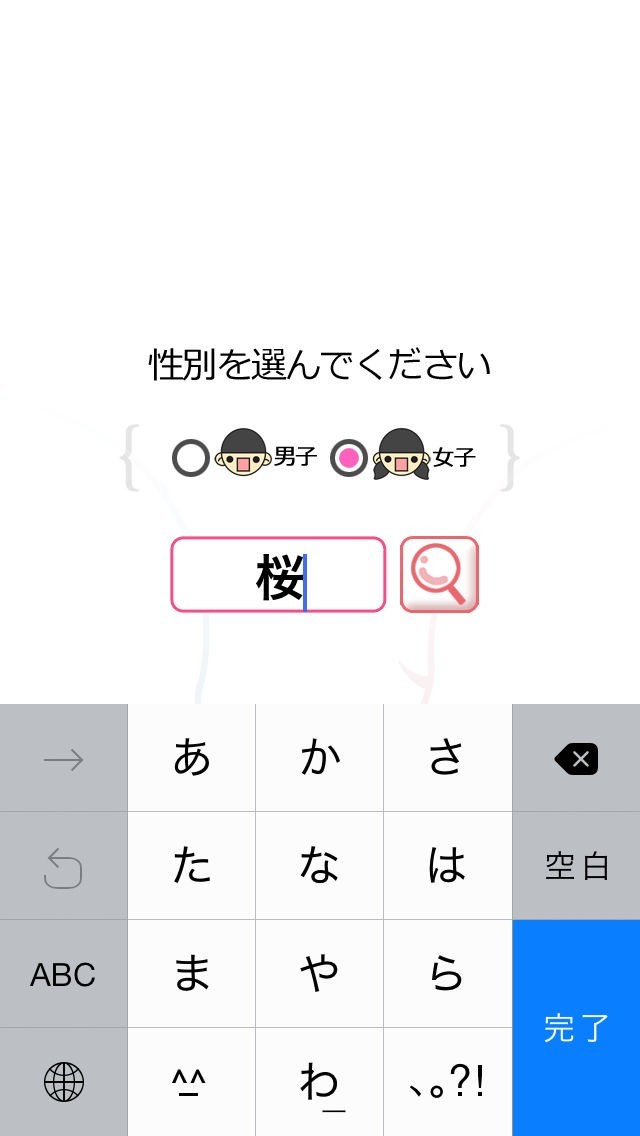
Task: Delete a character with the backspace key
Action: click(x=576, y=759)
